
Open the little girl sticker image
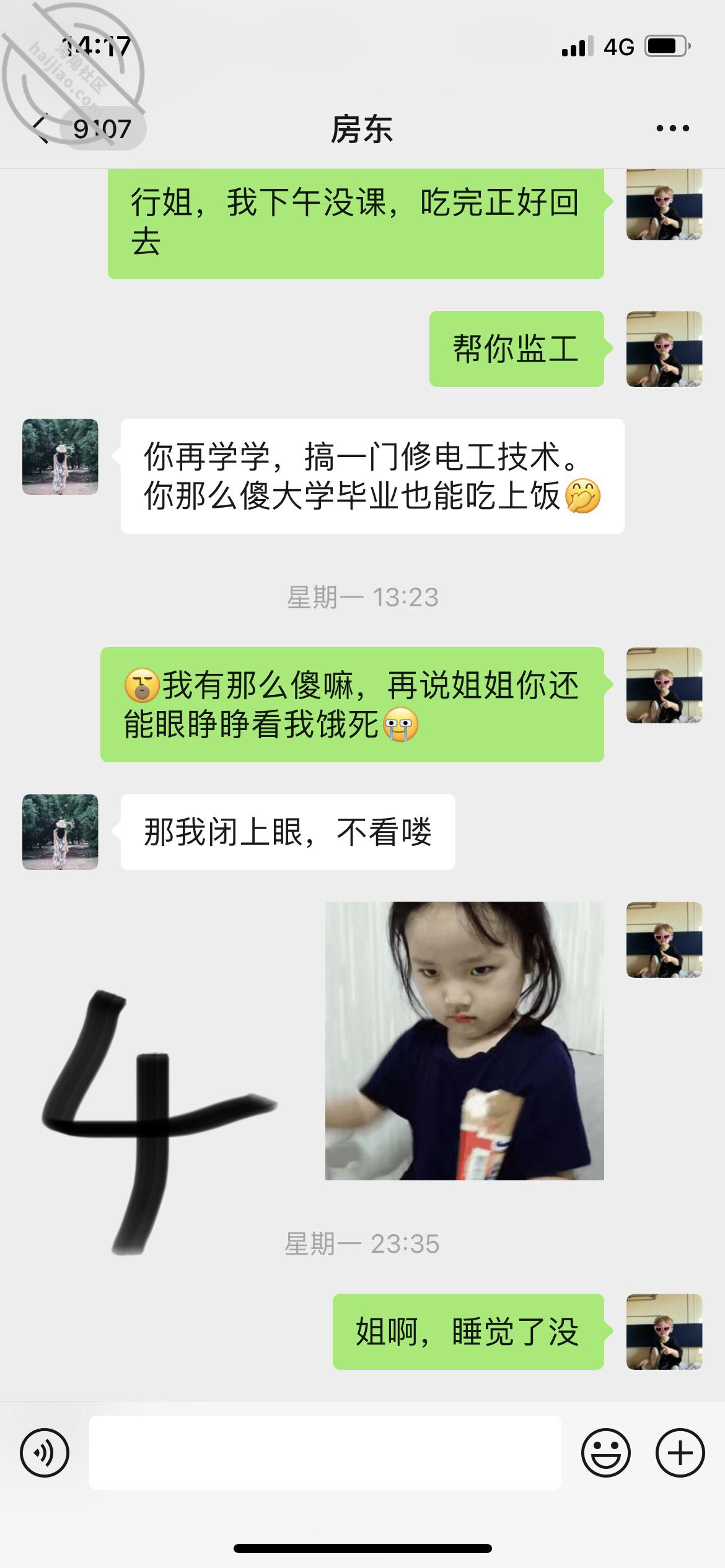tap(464, 1040)
